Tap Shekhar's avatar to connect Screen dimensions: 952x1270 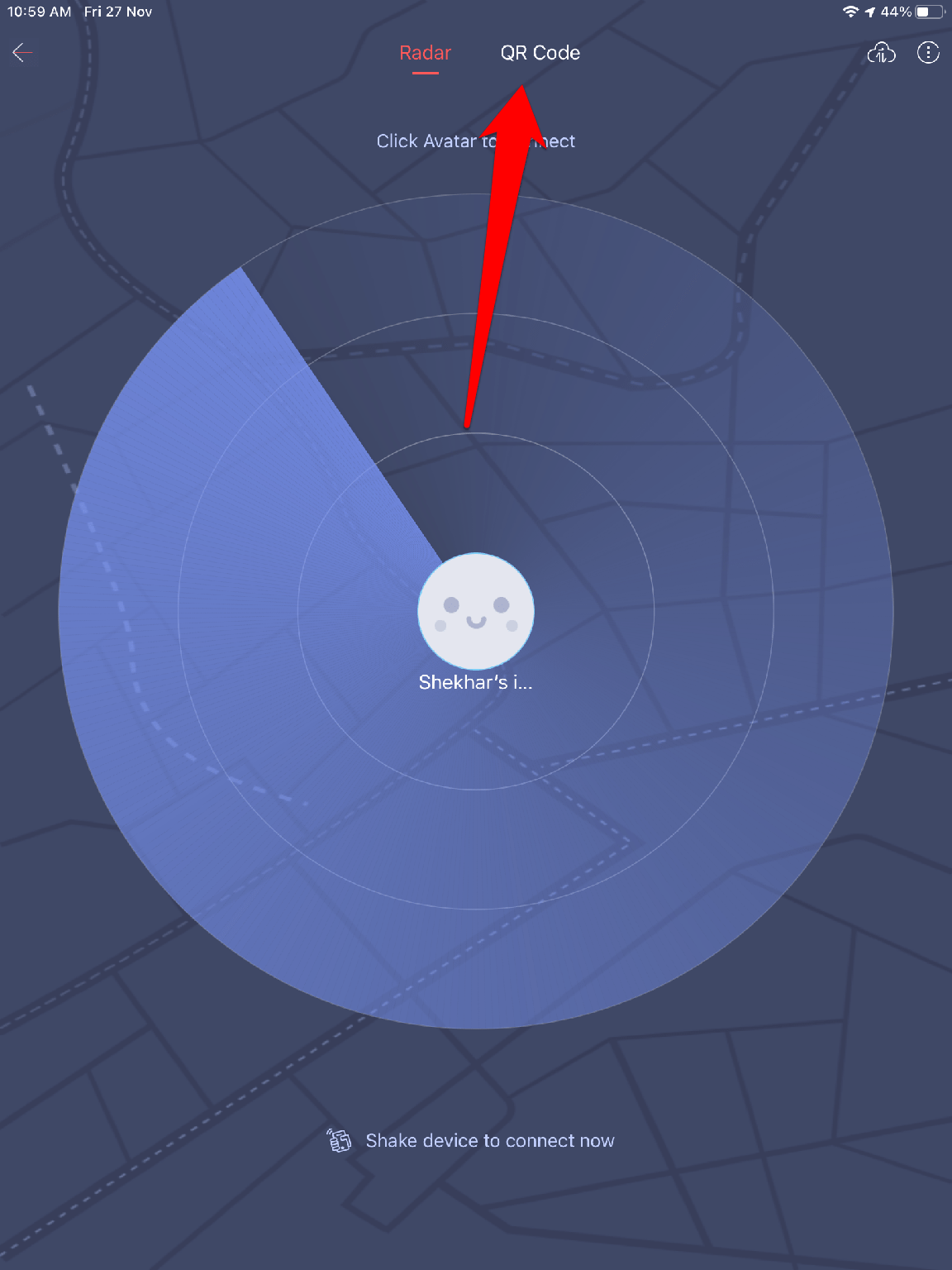pyautogui.click(x=476, y=611)
